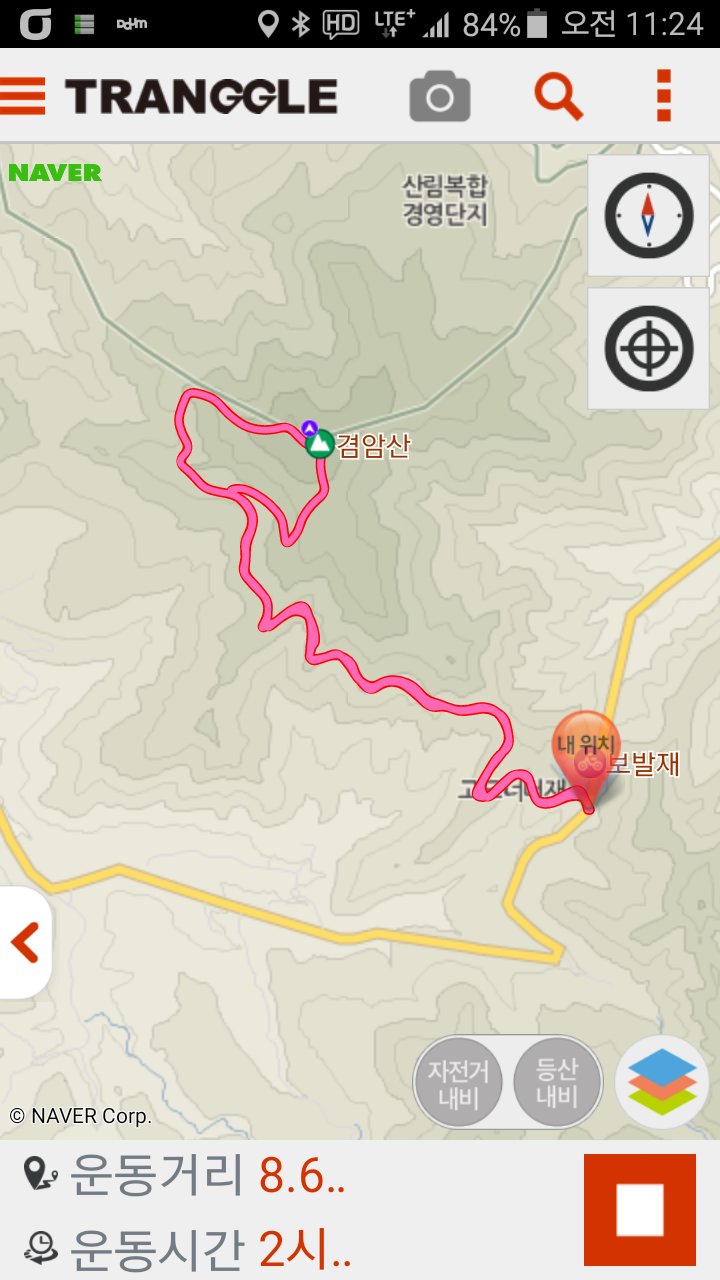Image resolution: width=720 pixels, height=1280 pixels.
Task: Tap the 겸암산 mountain peak marker
Action: click(319, 443)
